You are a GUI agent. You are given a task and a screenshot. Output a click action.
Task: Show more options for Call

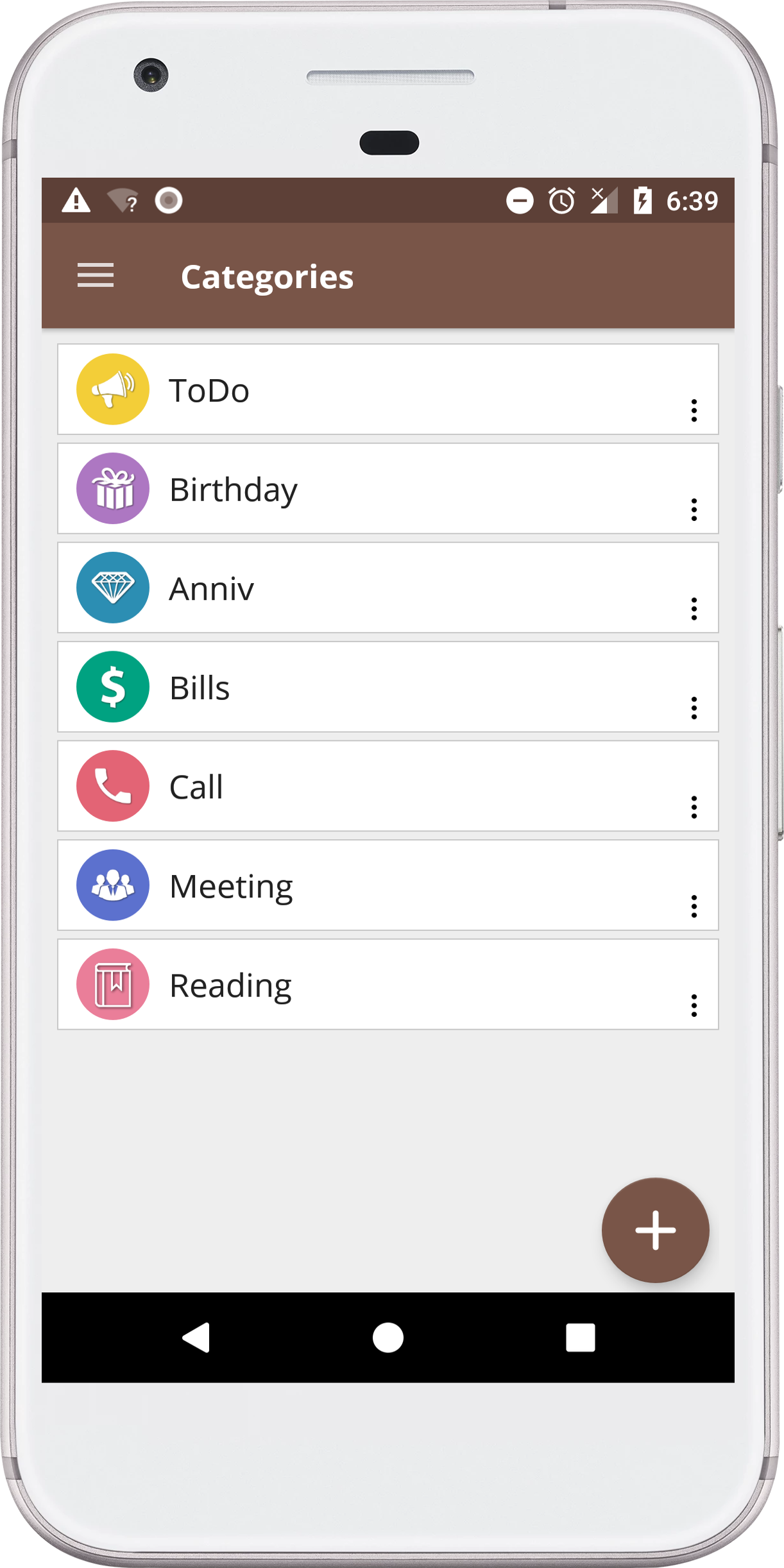(x=694, y=806)
